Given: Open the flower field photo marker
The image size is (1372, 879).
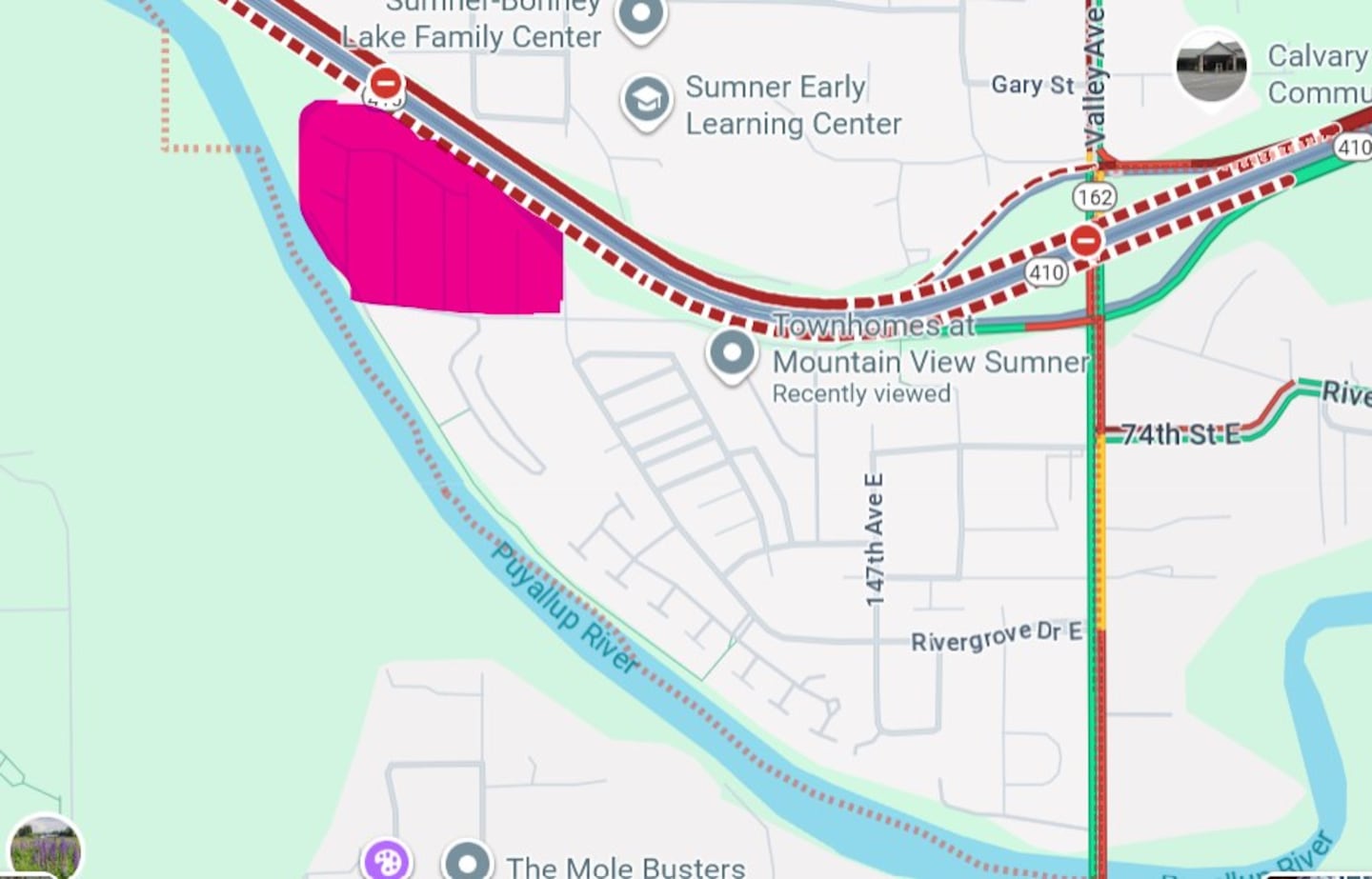Looking at the screenshot, I should (x=45, y=848).
